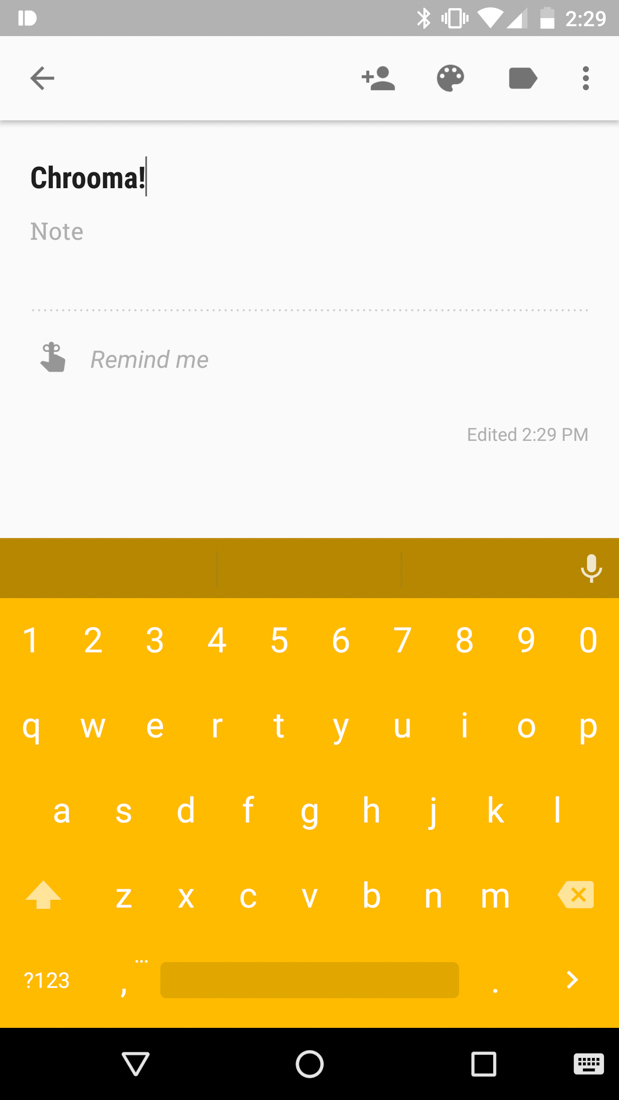Open the color palette picker
This screenshot has width=619, height=1100.
pos(451,78)
